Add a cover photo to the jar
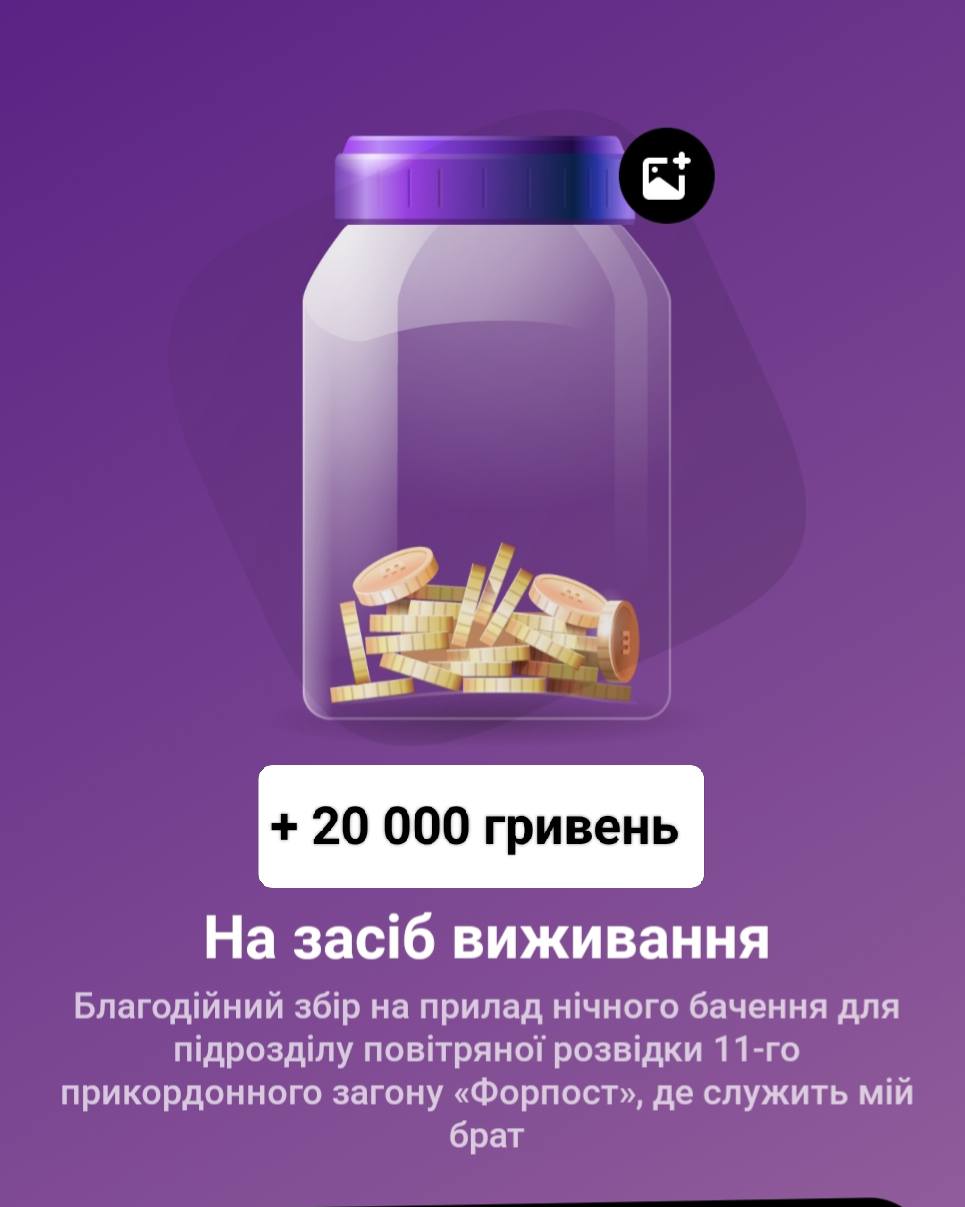The height and width of the screenshot is (1207, 965). (666, 178)
